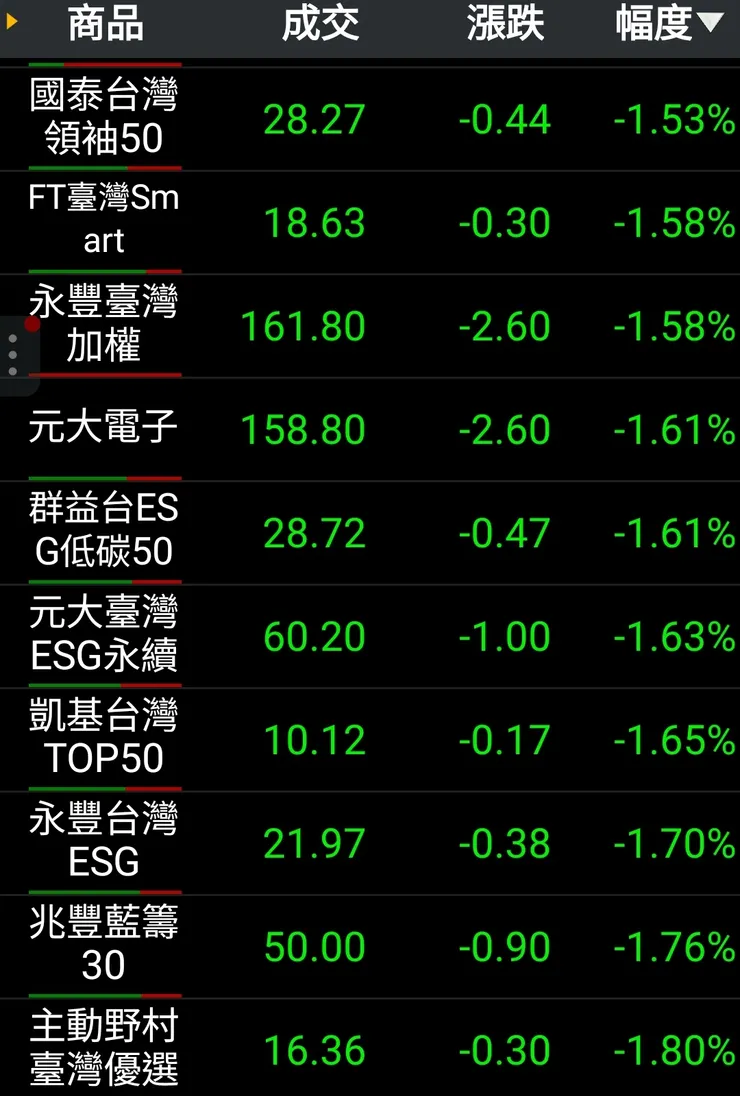Tap the 商品 column header
This screenshot has width=740, height=1096.
[x=105, y=24]
